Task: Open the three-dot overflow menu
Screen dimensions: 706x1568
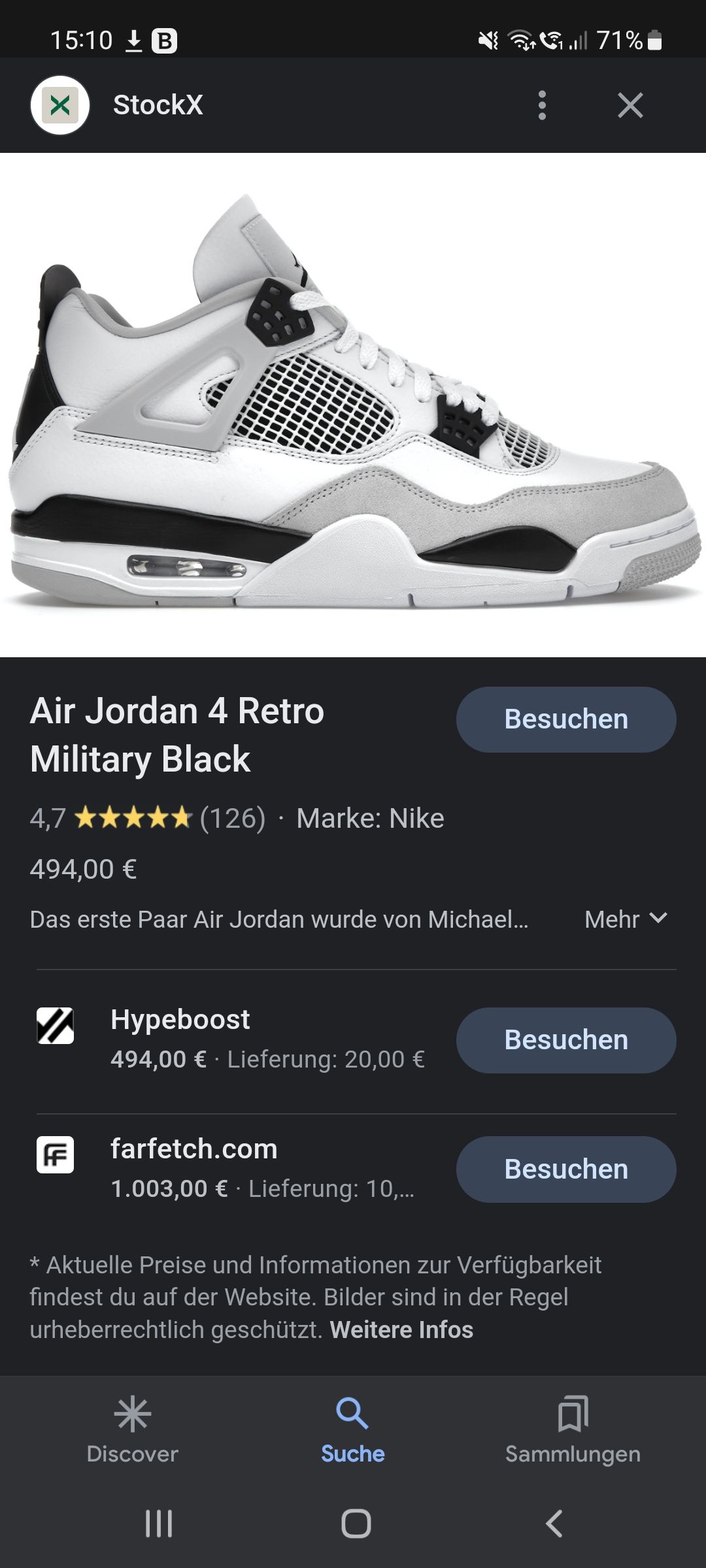Action: (542, 105)
